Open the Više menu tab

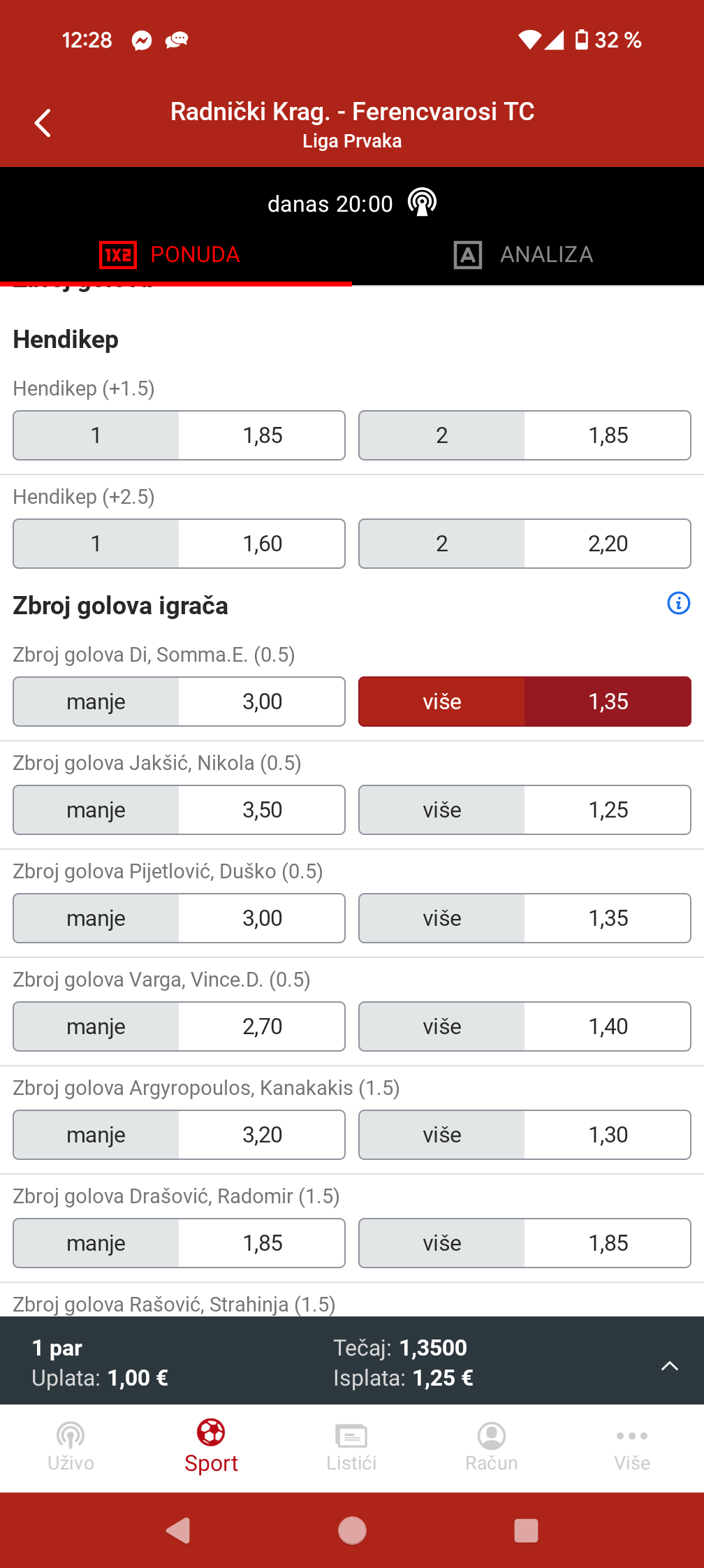[x=632, y=1446]
